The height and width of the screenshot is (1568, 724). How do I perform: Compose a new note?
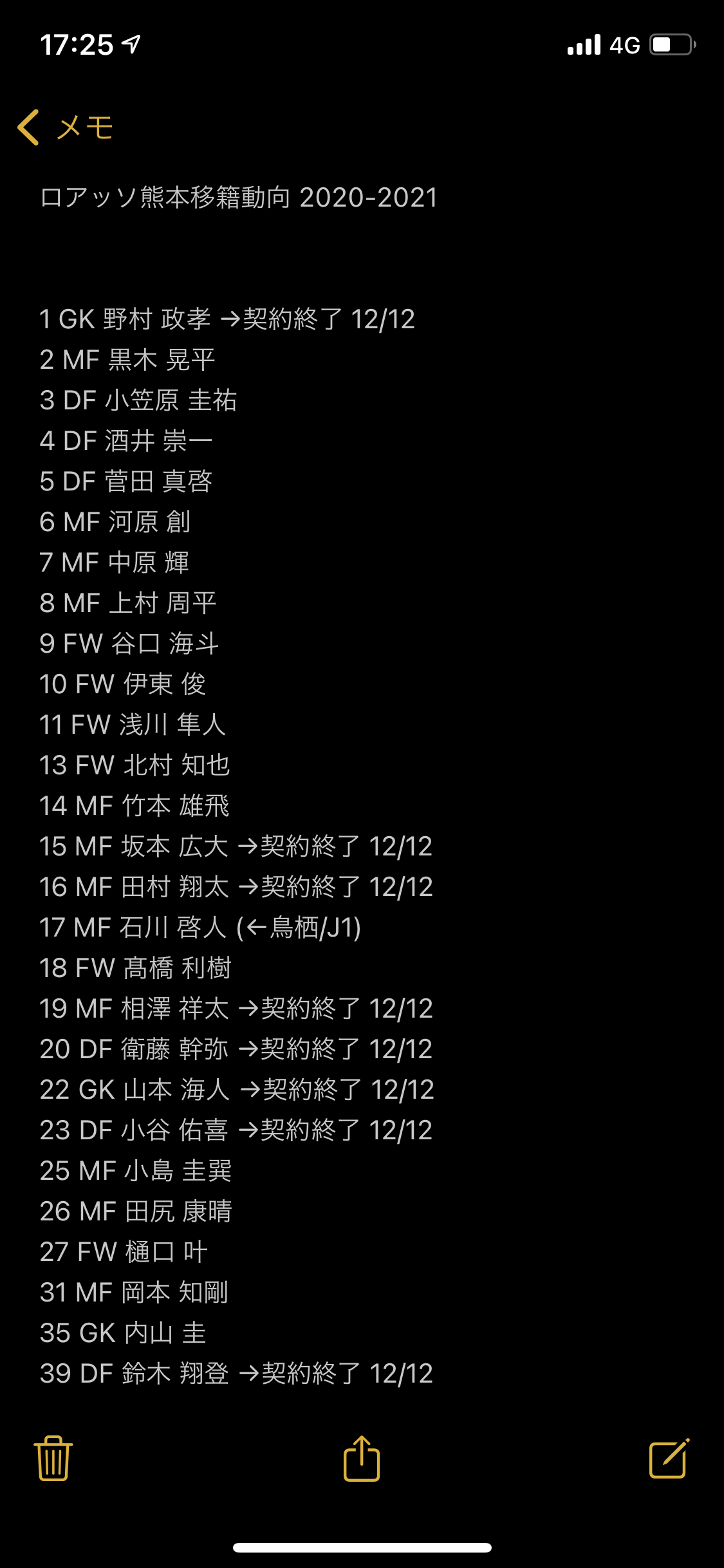point(669,1458)
